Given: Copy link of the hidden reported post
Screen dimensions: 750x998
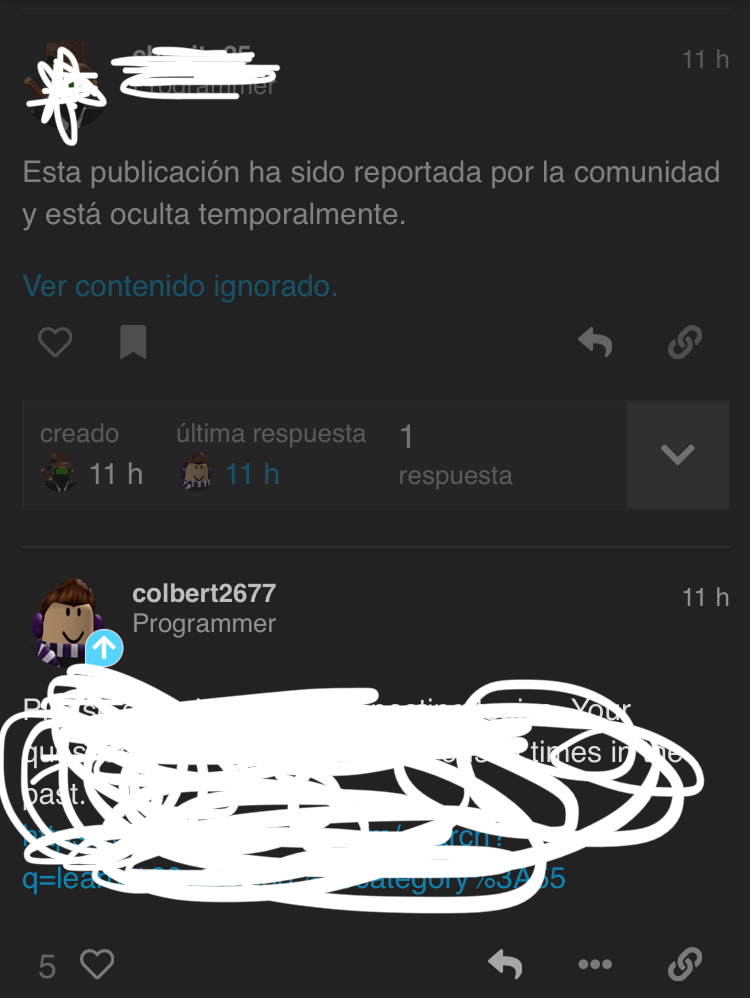Looking at the screenshot, I should point(685,343).
